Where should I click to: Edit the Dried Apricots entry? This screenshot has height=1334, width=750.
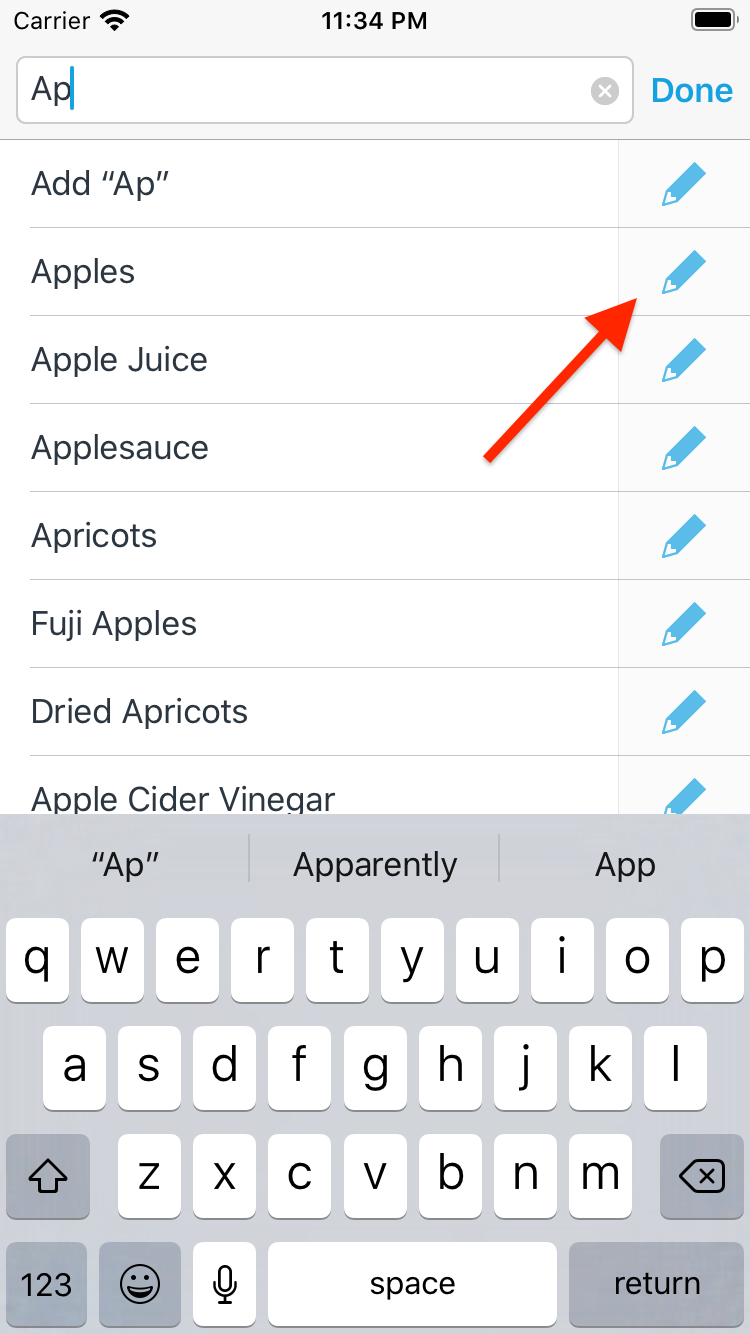click(x=684, y=712)
